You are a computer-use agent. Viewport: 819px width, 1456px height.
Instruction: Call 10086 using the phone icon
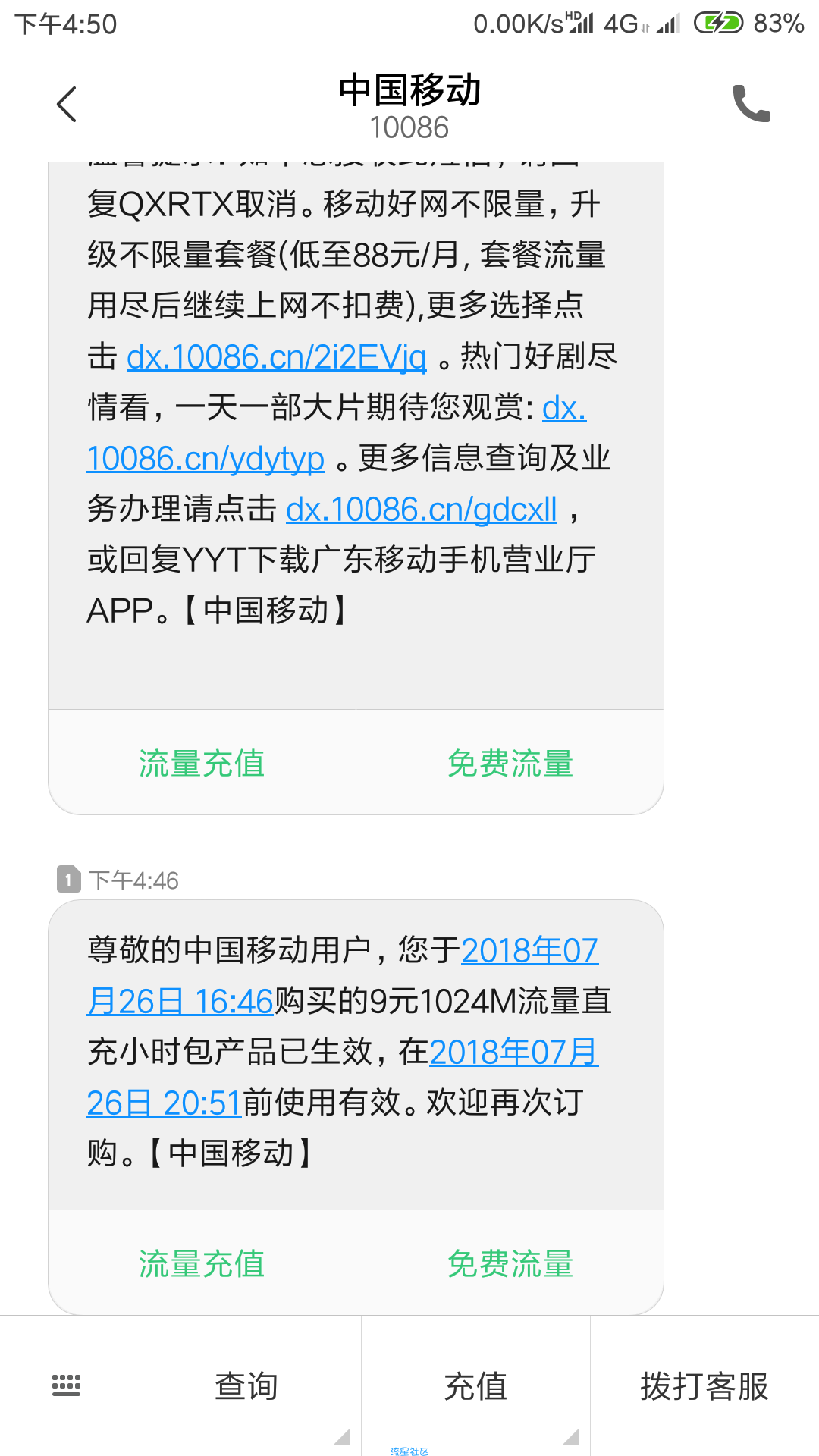752,104
